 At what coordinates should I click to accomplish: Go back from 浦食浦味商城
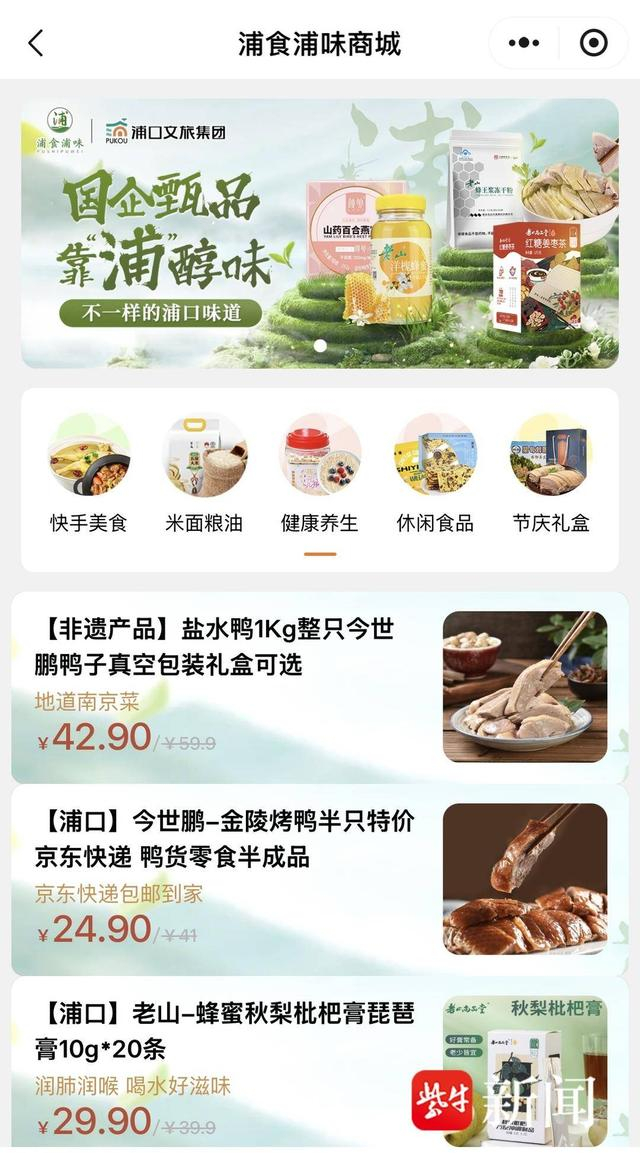pos(36,43)
